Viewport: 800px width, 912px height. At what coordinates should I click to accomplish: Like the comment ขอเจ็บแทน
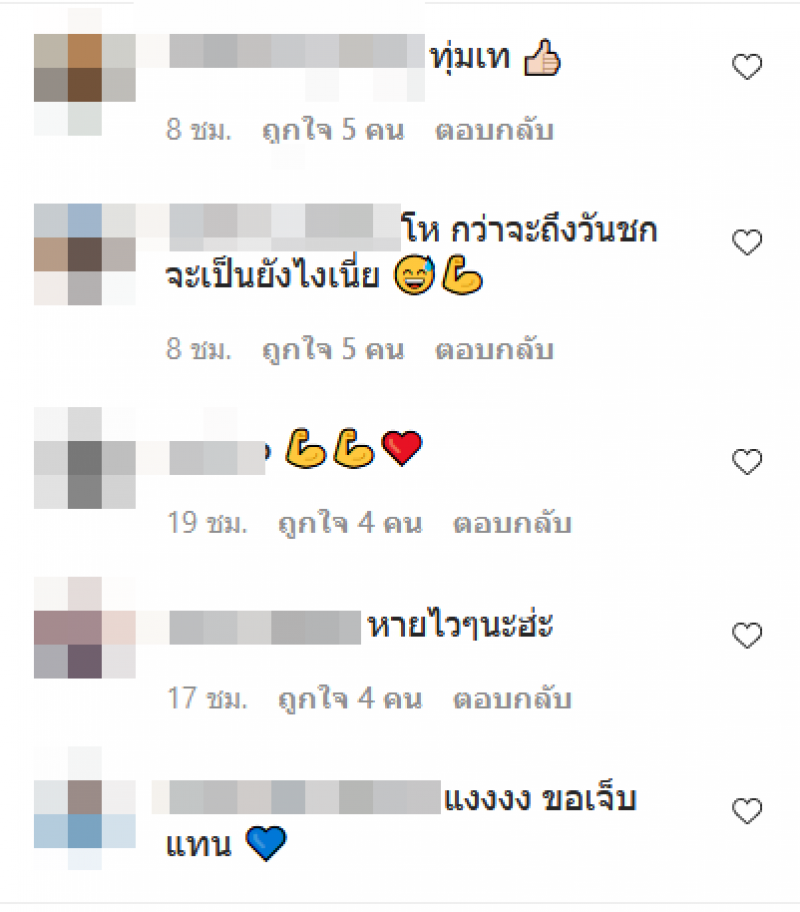[747, 809]
